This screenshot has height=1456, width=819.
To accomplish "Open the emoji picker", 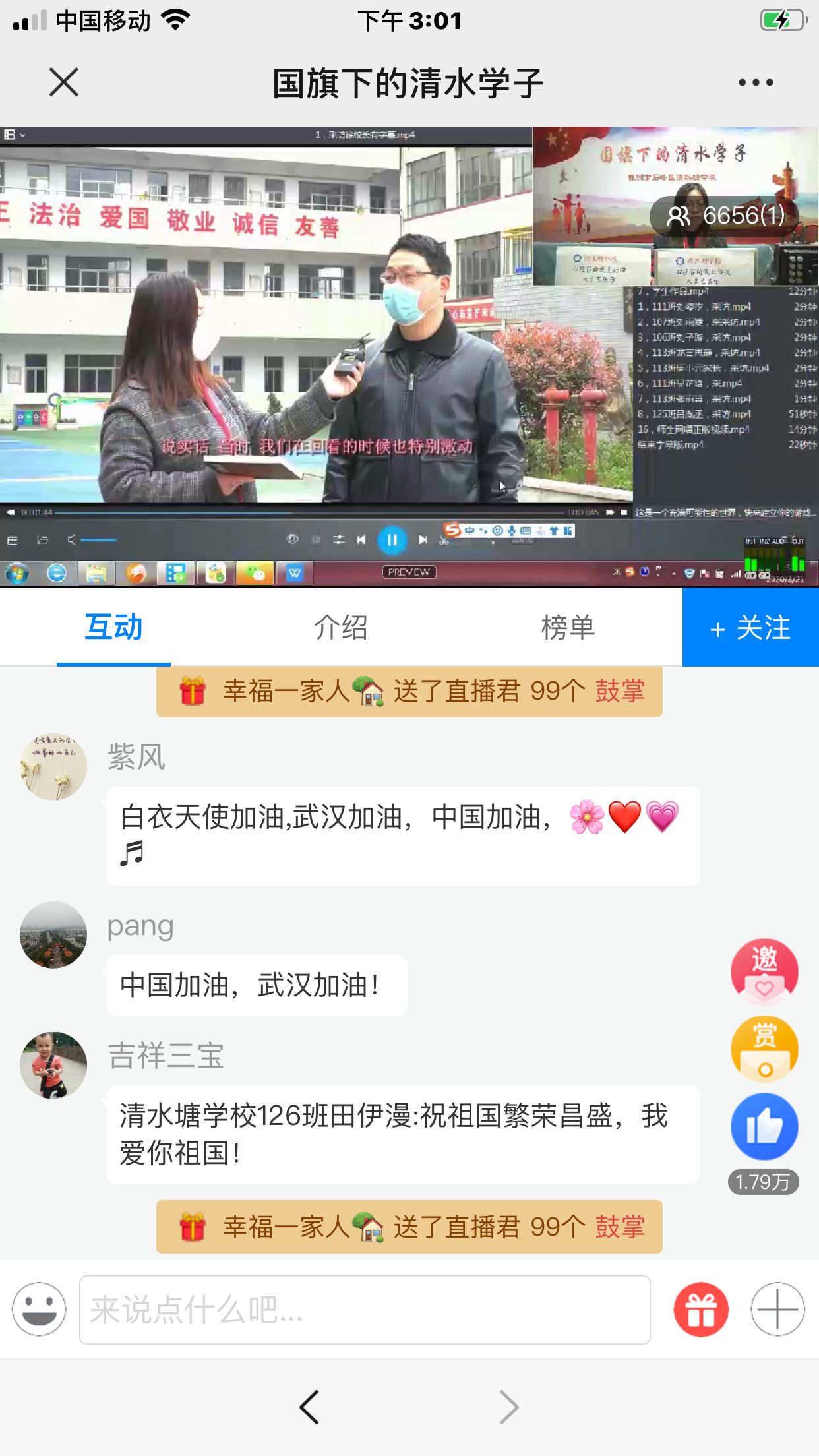I will (x=40, y=1309).
